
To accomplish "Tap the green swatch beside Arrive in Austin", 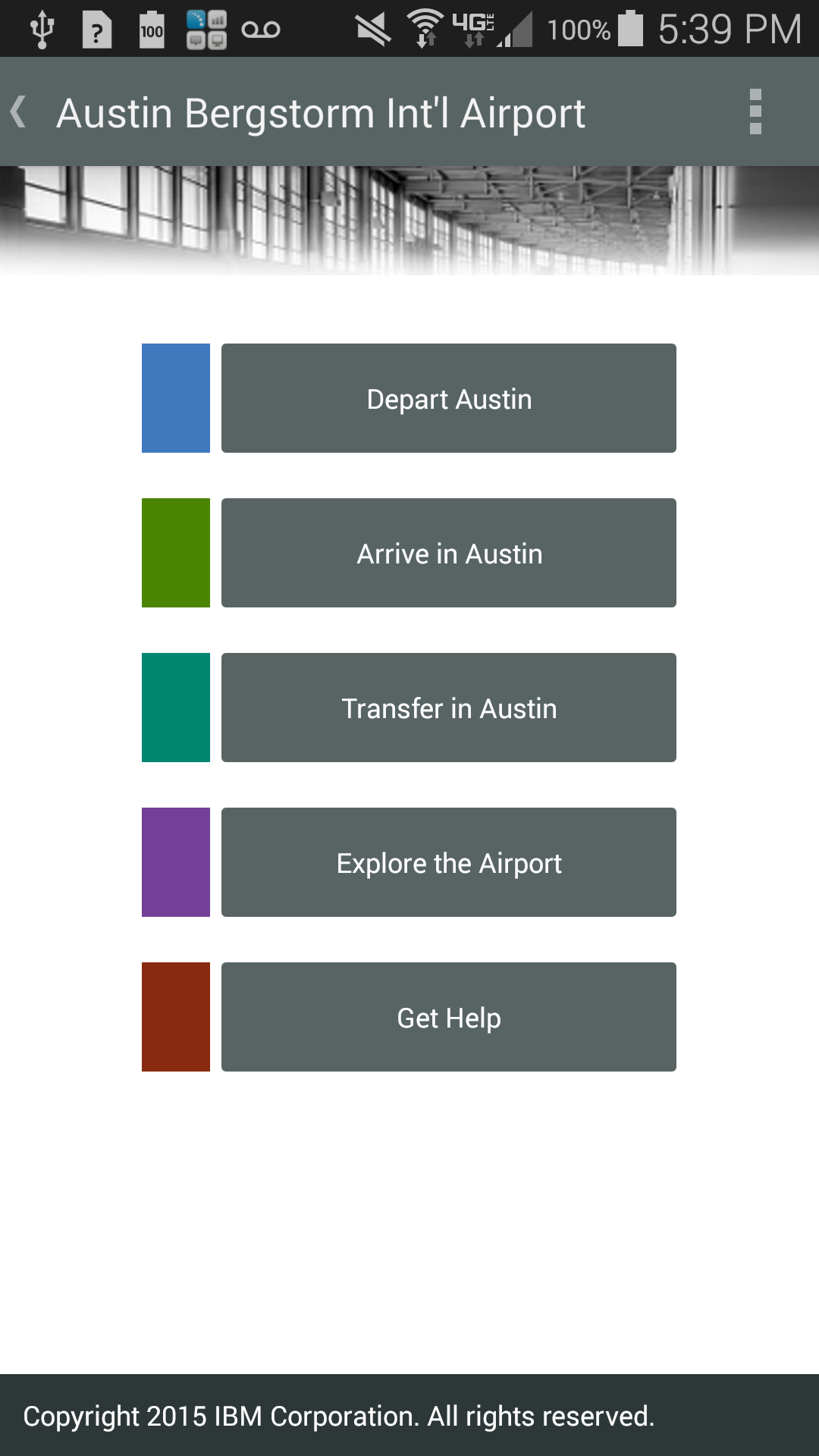I will 175,552.
